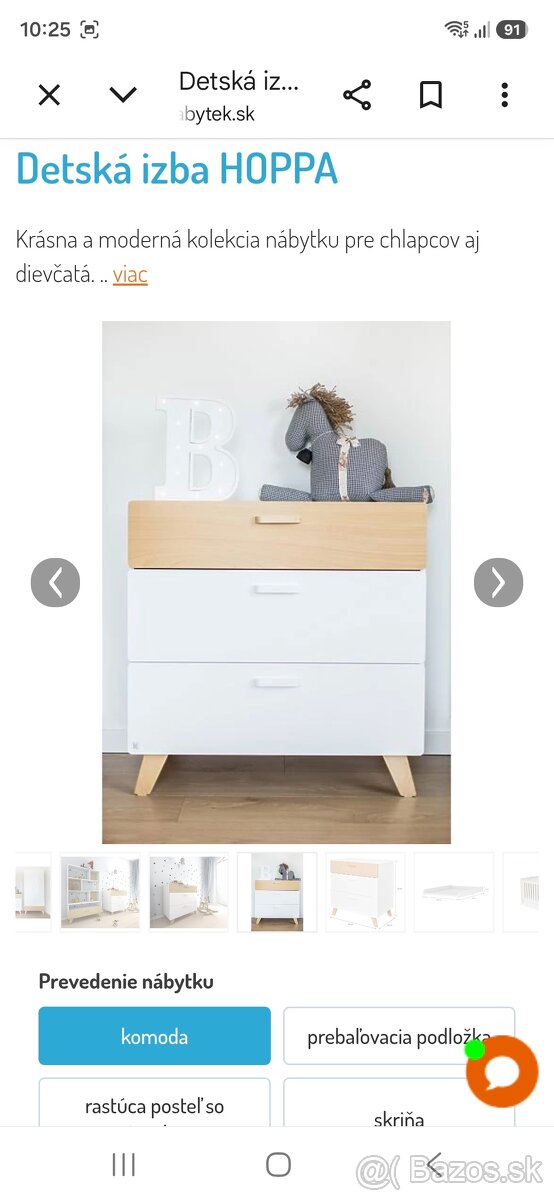Open recent apps in navigation bar
This screenshot has height=1200, width=554.
(x=124, y=1164)
